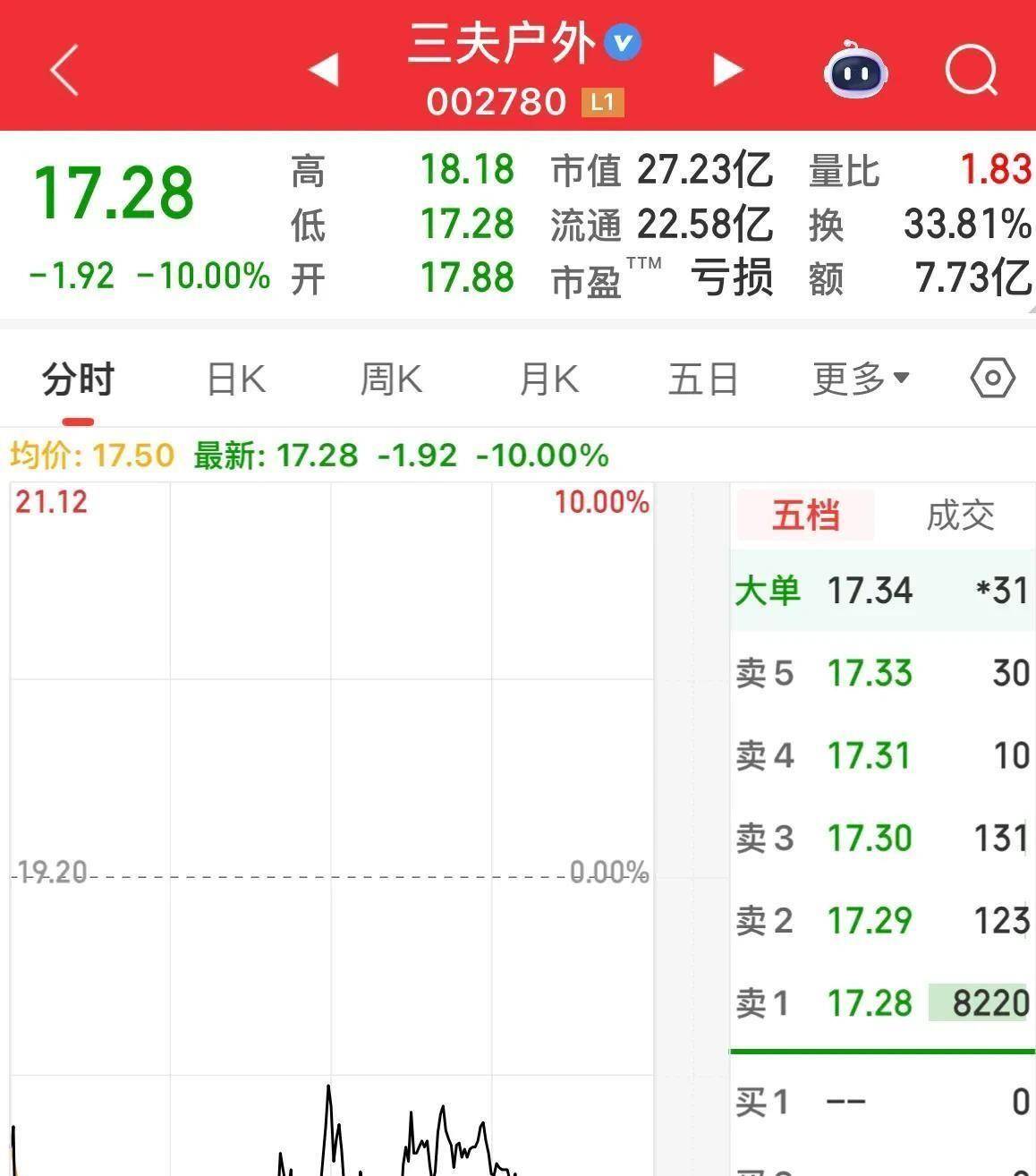
Task: Switch to the 月K monthly chart tab
Action: [548, 379]
